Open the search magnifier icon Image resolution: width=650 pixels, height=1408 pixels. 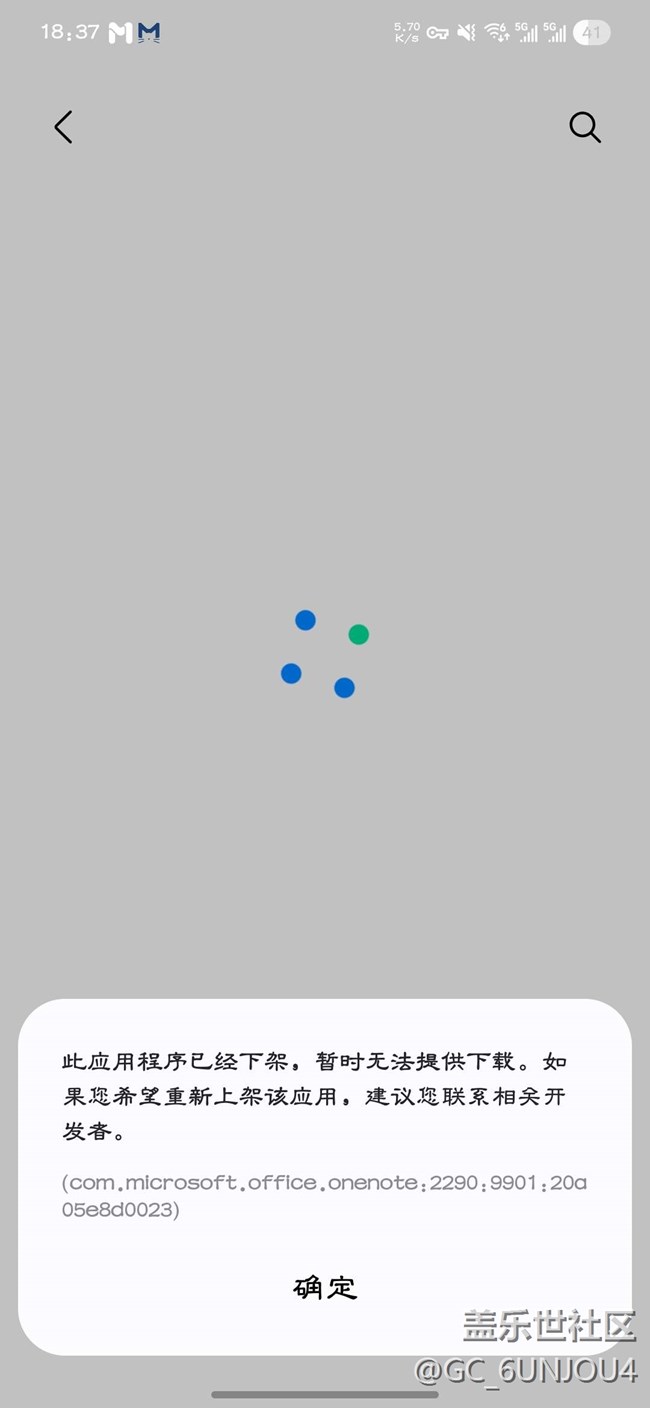tap(584, 127)
